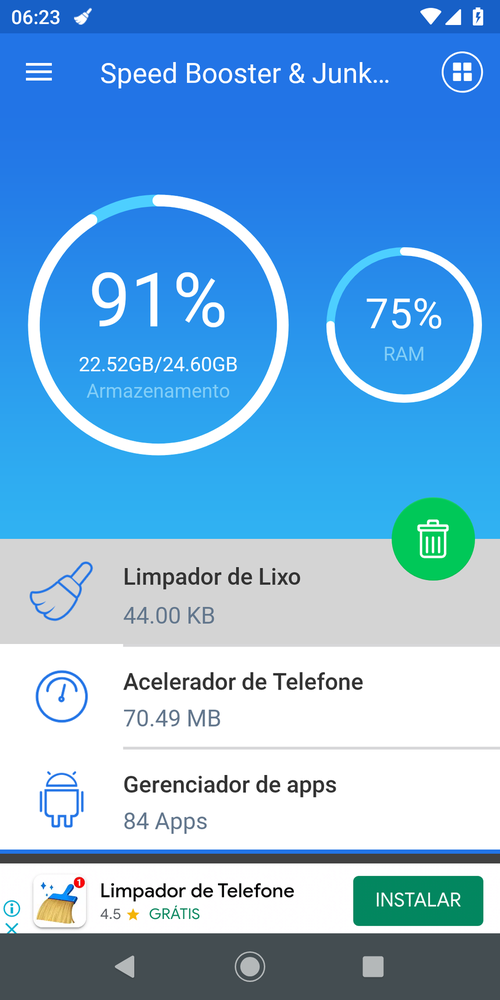Screen dimensions: 500x1000
Task: Open the hamburger drawer menu
Action: [x=39, y=73]
